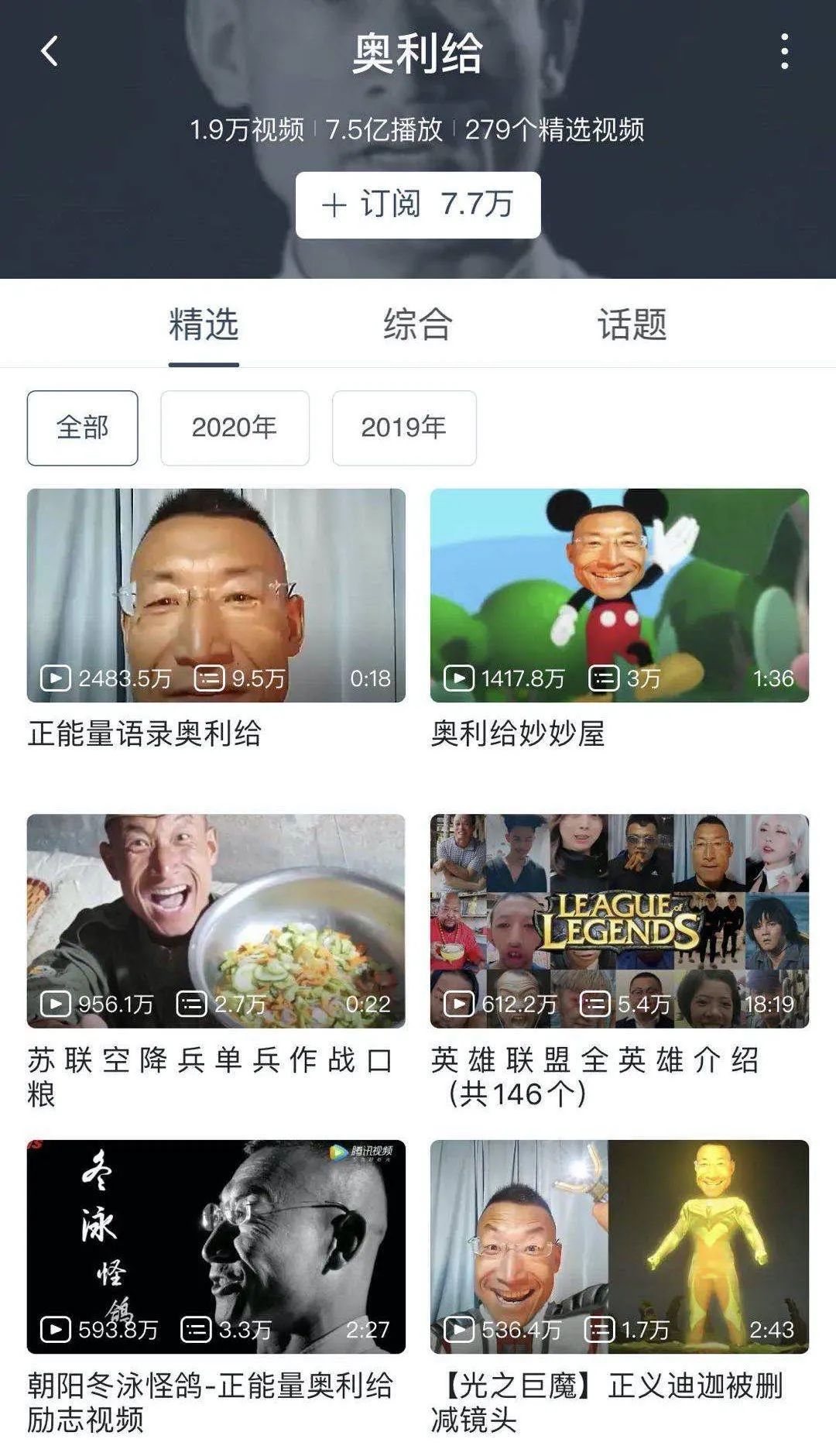Screen dimensions: 836x1456
Task: Click the play icon on 苏联空降兵单兵作战口粮
Action: pos(55,1002)
